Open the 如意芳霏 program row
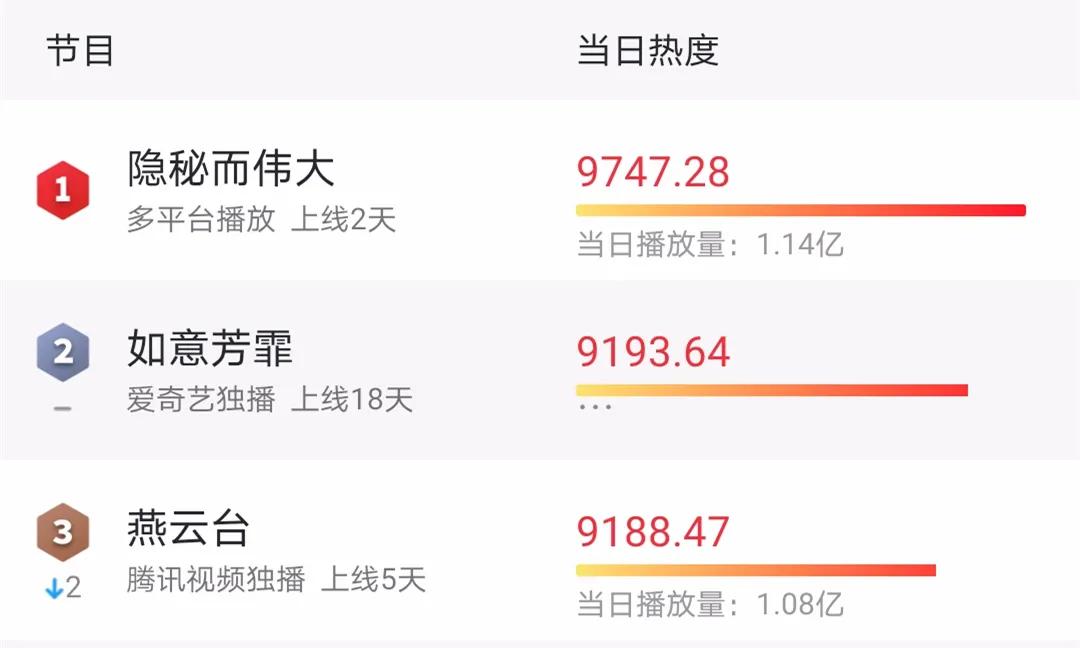Screen dimensions: 1080x648 (x=210, y=351)
